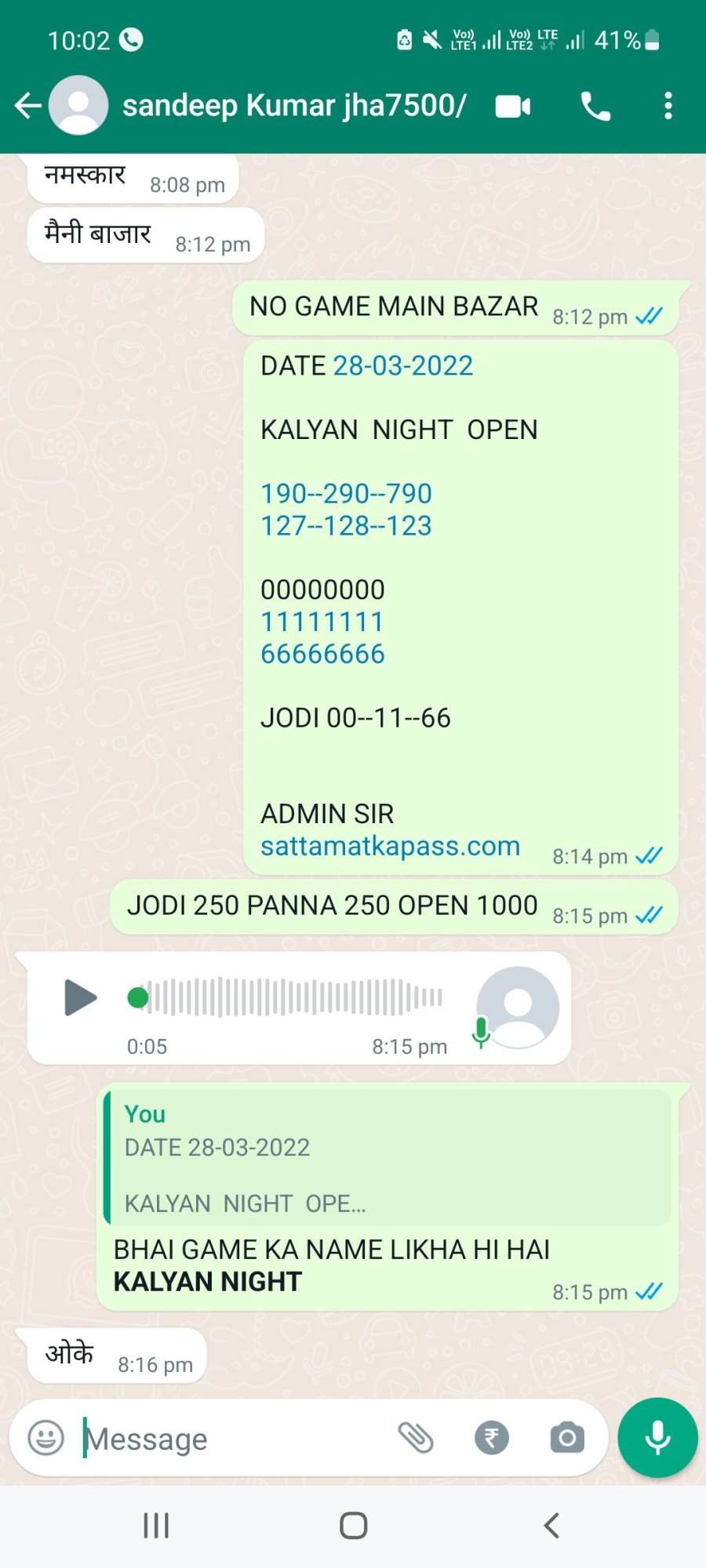This screenshot has height=1568, width=706.
Task: Start a voice call
Action: click(x=595, y=106)
